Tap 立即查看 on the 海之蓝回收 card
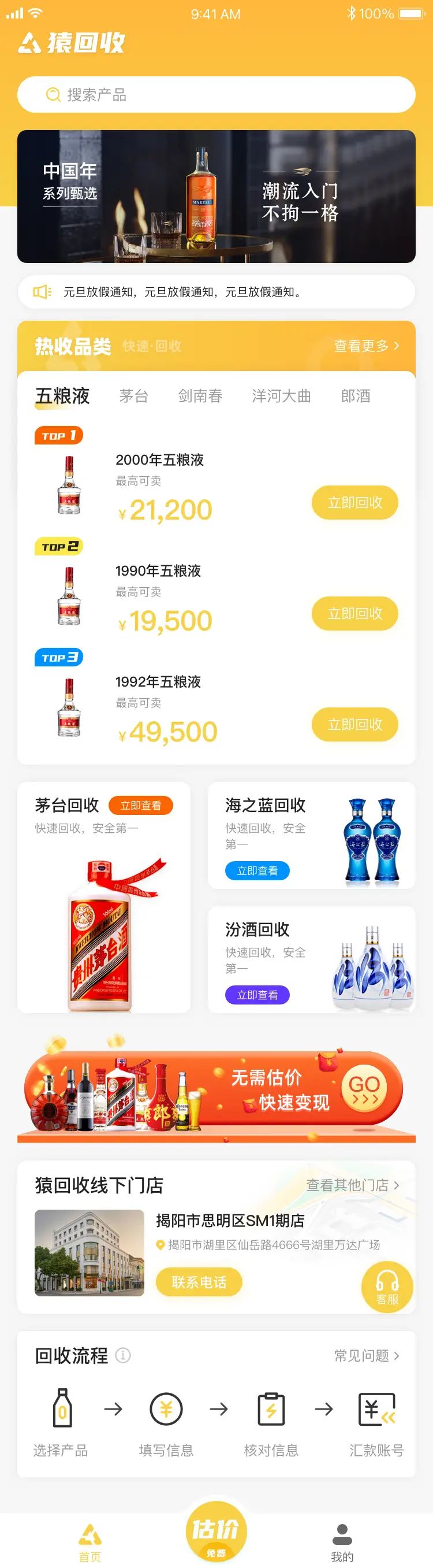The width and height of the screenshot is (433, 1568). tap(257, 870)
